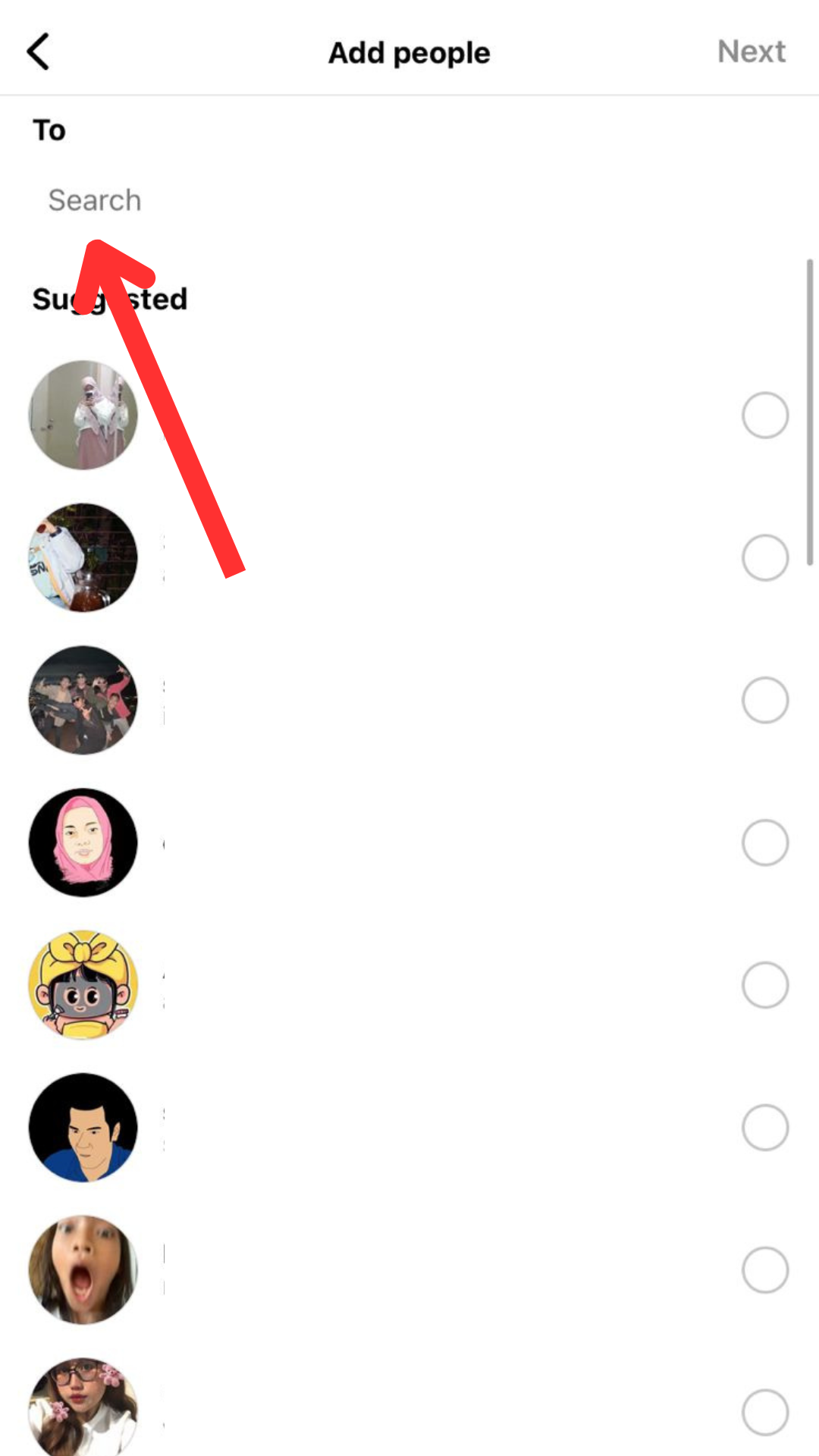Select the user with mirror selfie avatar

764,415
